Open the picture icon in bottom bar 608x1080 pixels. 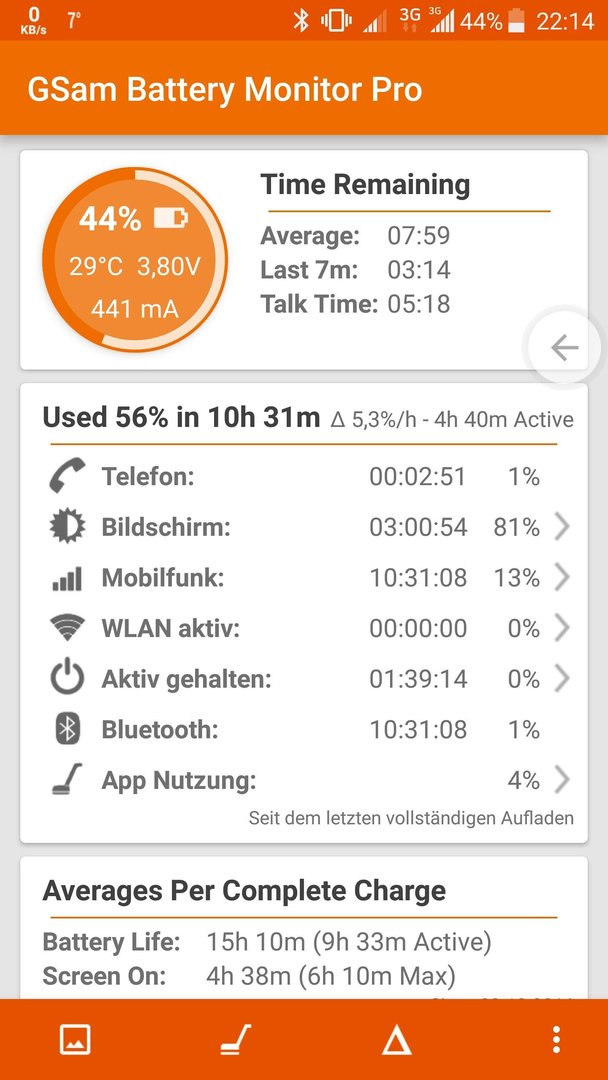pos(75,1039)
